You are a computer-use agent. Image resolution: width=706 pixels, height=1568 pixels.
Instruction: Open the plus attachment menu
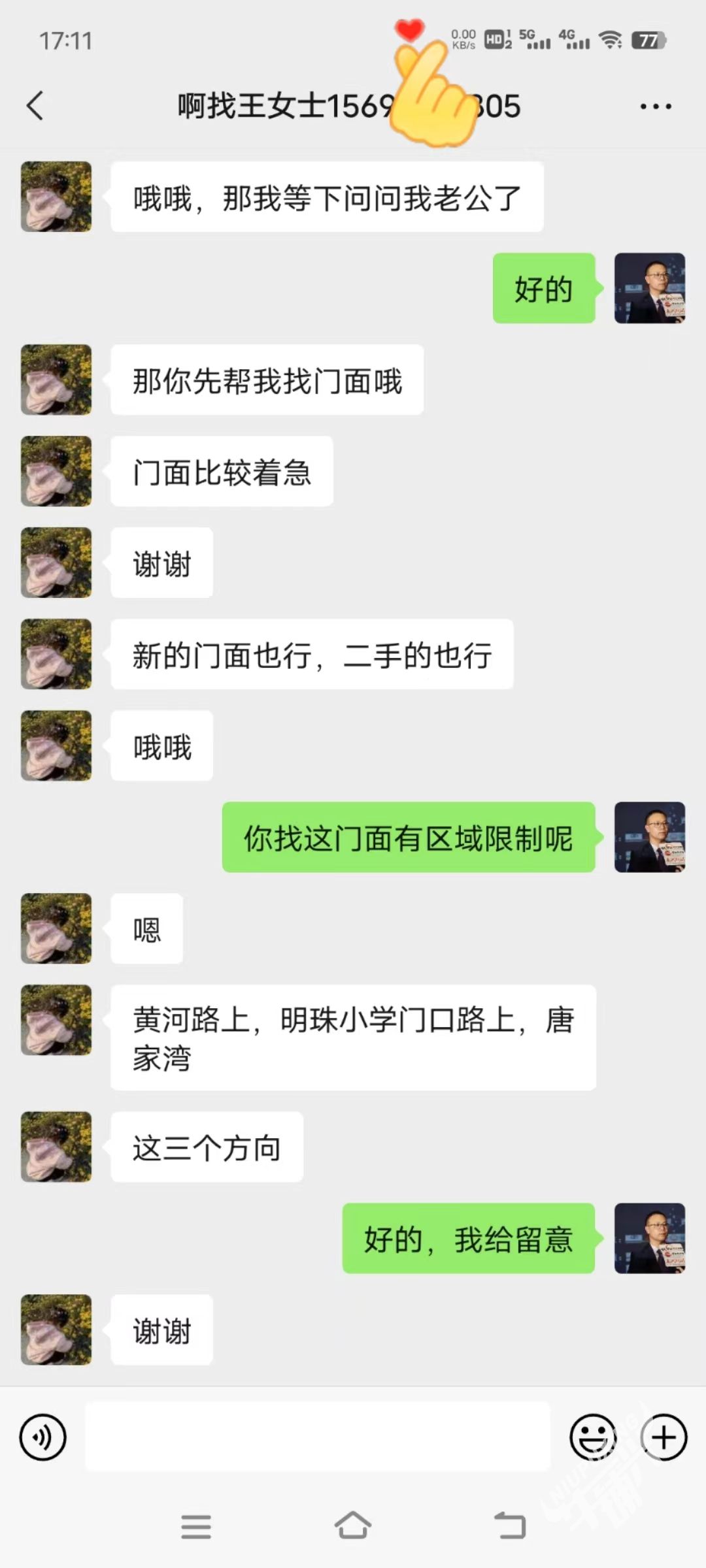pyautogui.click(x=664, y=1437)
